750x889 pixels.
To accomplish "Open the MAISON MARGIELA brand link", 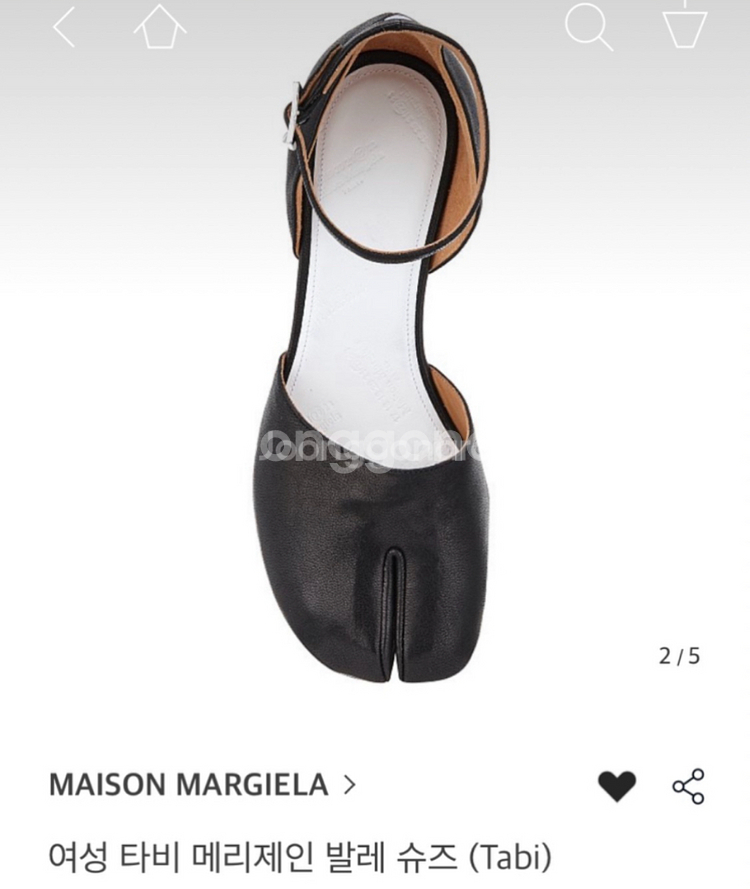I will pos(202,785).
